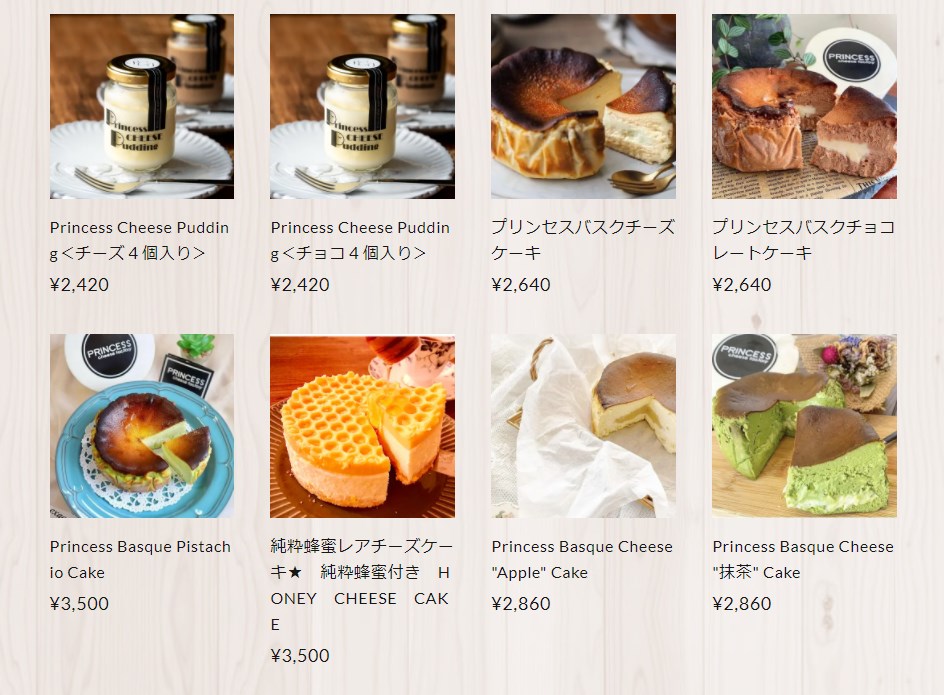View プリンセスバスクチーズケーキ product page
The height and width of the screenshot is (695, 944).
(x=583, y=106)
